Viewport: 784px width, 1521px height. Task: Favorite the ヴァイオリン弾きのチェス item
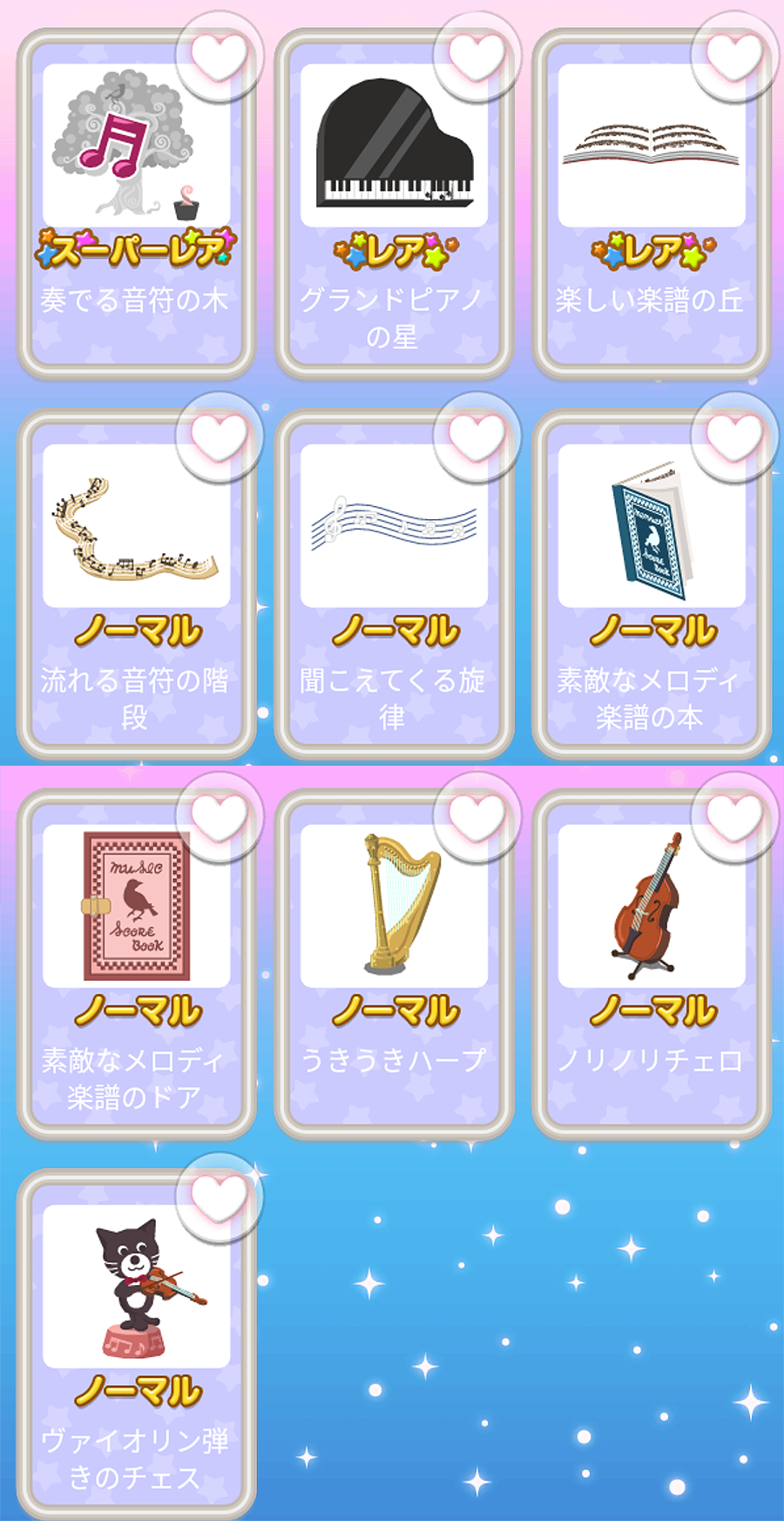(219, 1197)
